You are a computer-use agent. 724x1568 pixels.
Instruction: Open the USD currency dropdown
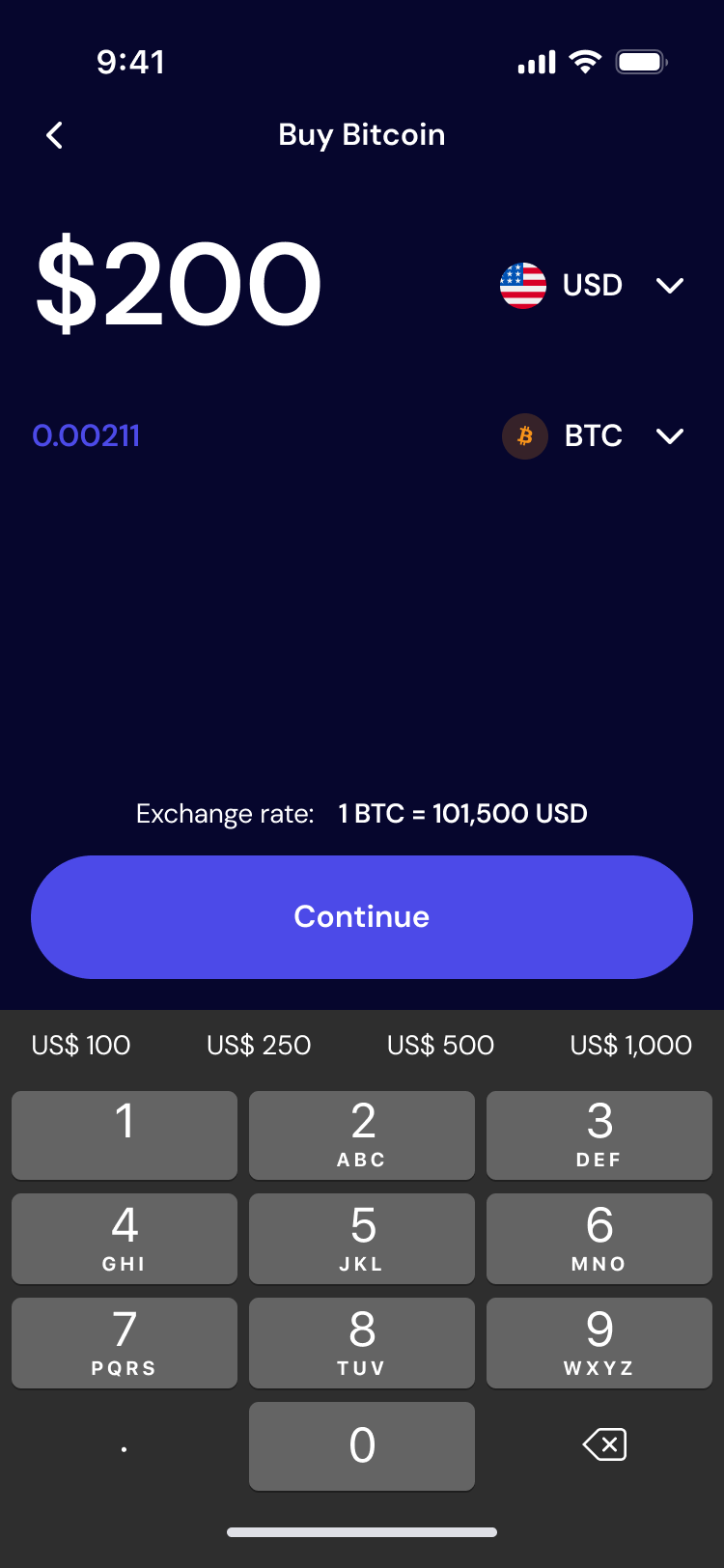point(592,286)
